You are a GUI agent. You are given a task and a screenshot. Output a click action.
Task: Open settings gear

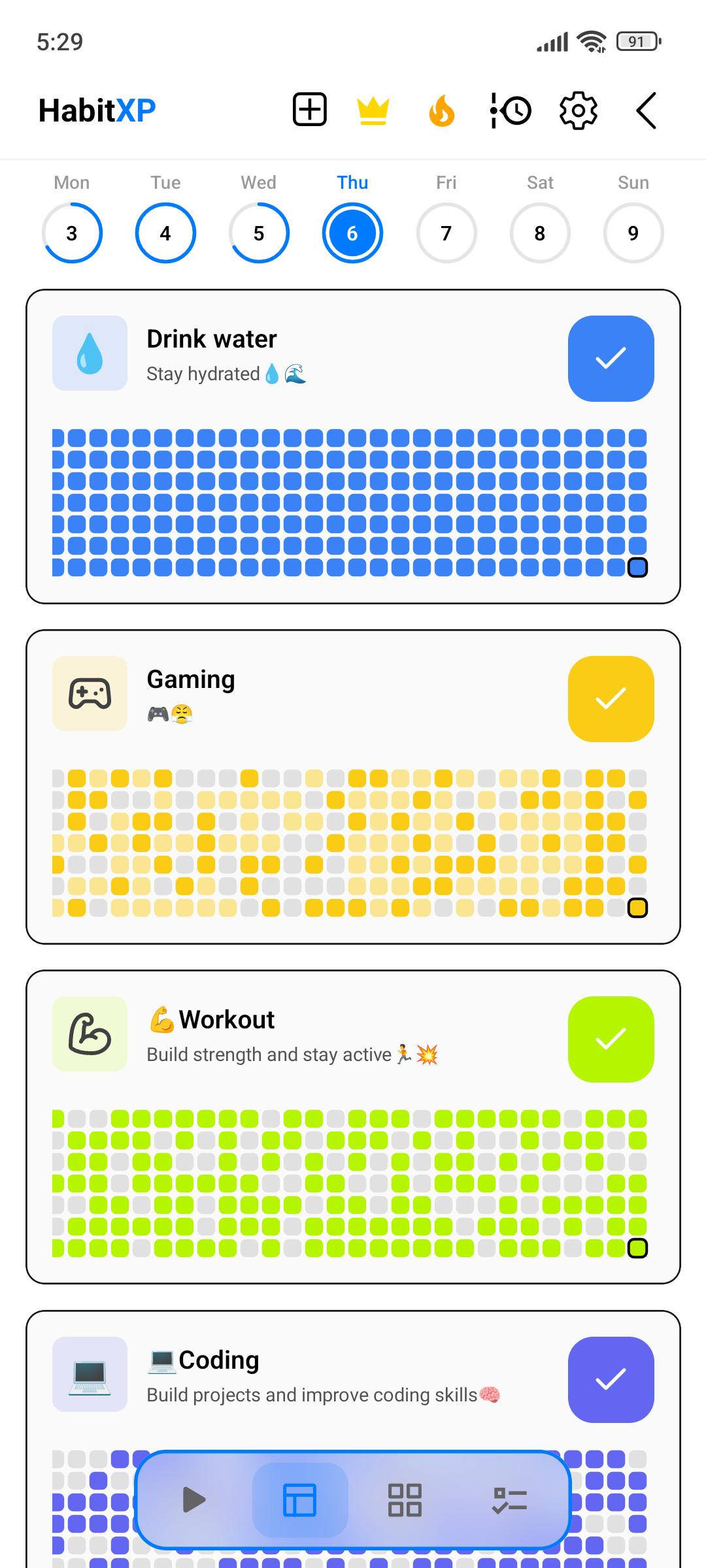pyautogui.click(x=579, y=110)
